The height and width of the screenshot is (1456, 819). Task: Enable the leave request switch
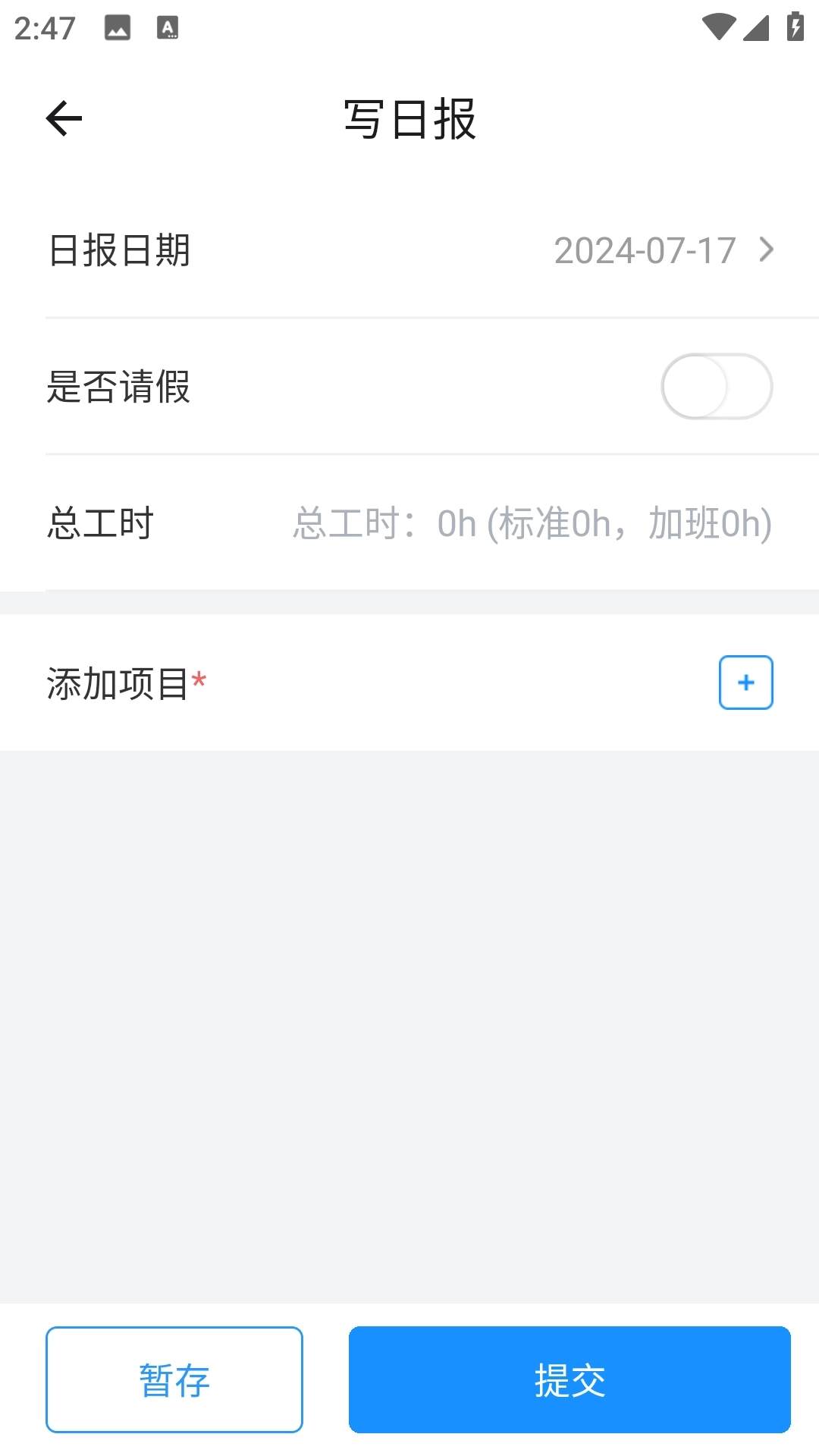pyautogui.click(x=716, y=386)
